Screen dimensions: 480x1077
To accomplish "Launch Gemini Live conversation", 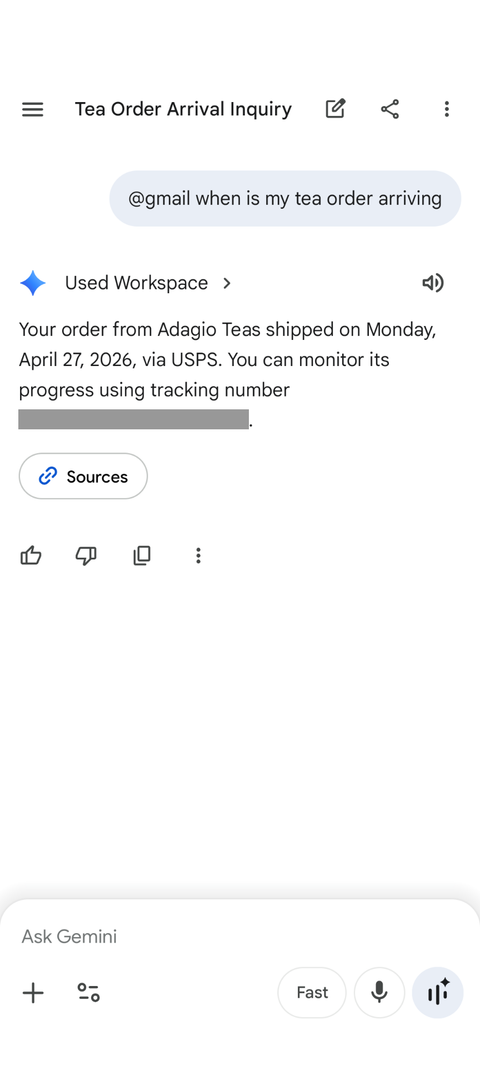I will [x=438, y=993].
